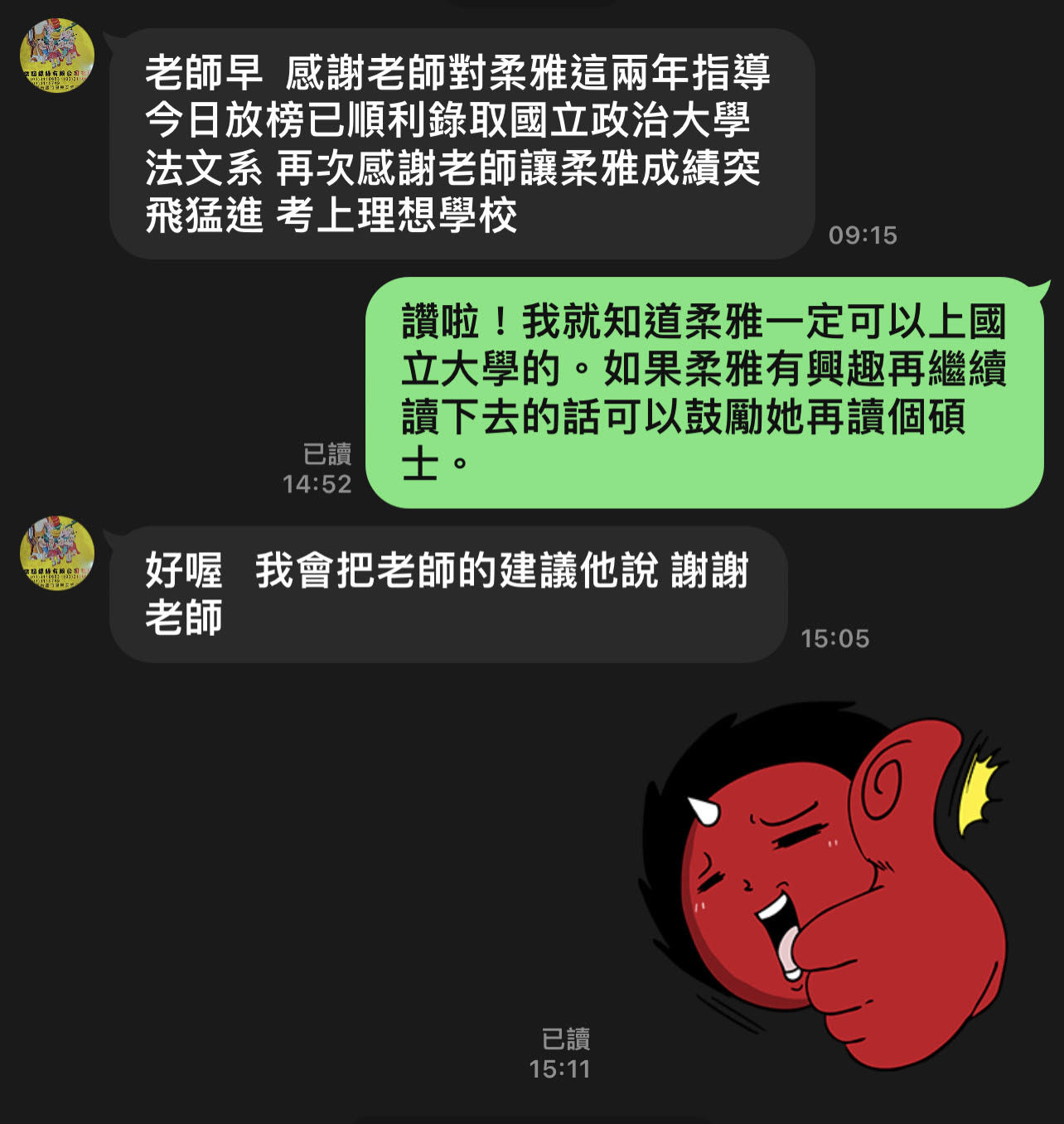
Task: Tap the avatar next to the 15:05 message
Action: (56, 553)
